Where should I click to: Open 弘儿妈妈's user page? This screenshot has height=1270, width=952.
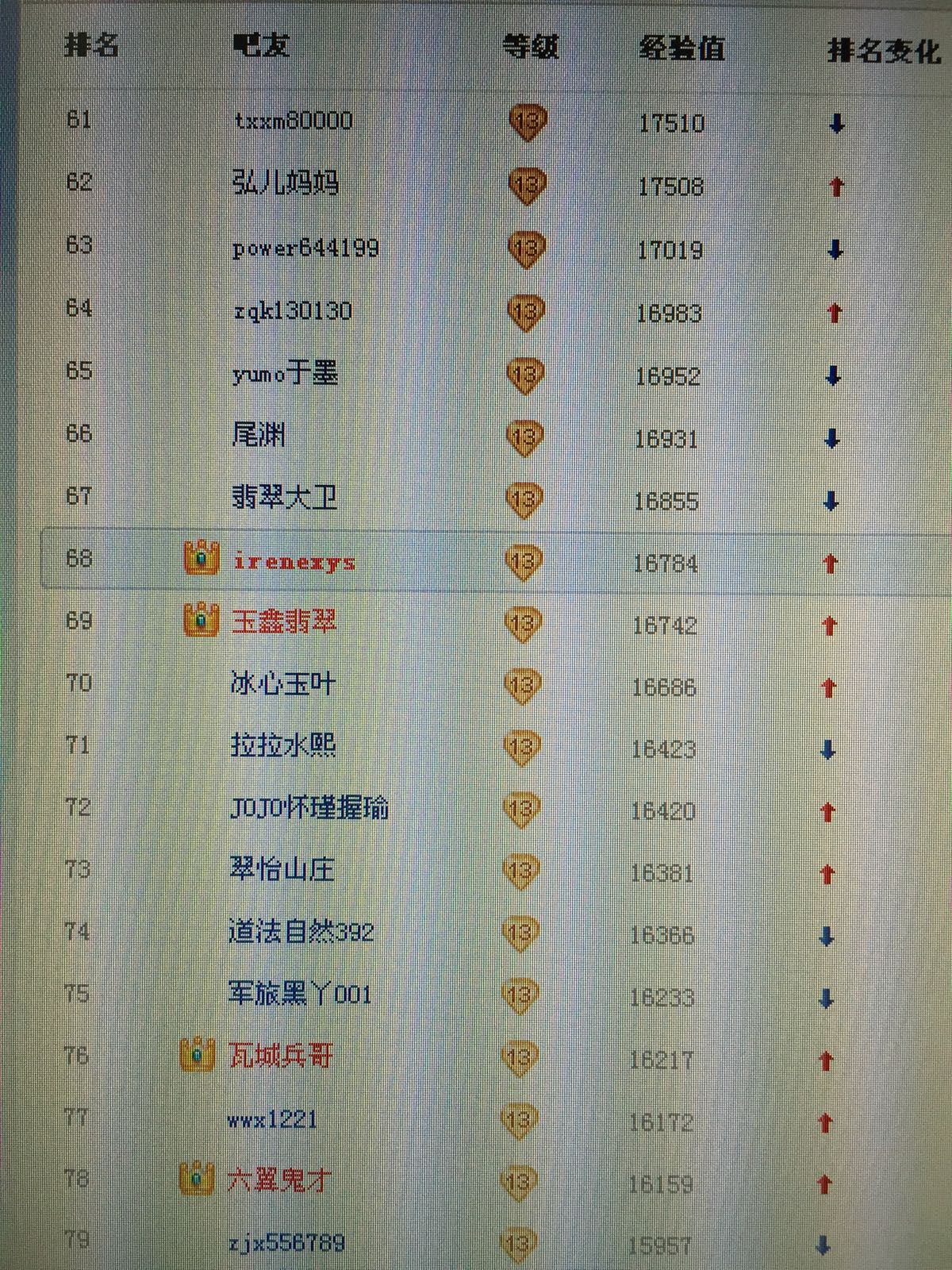coord(286,183)
